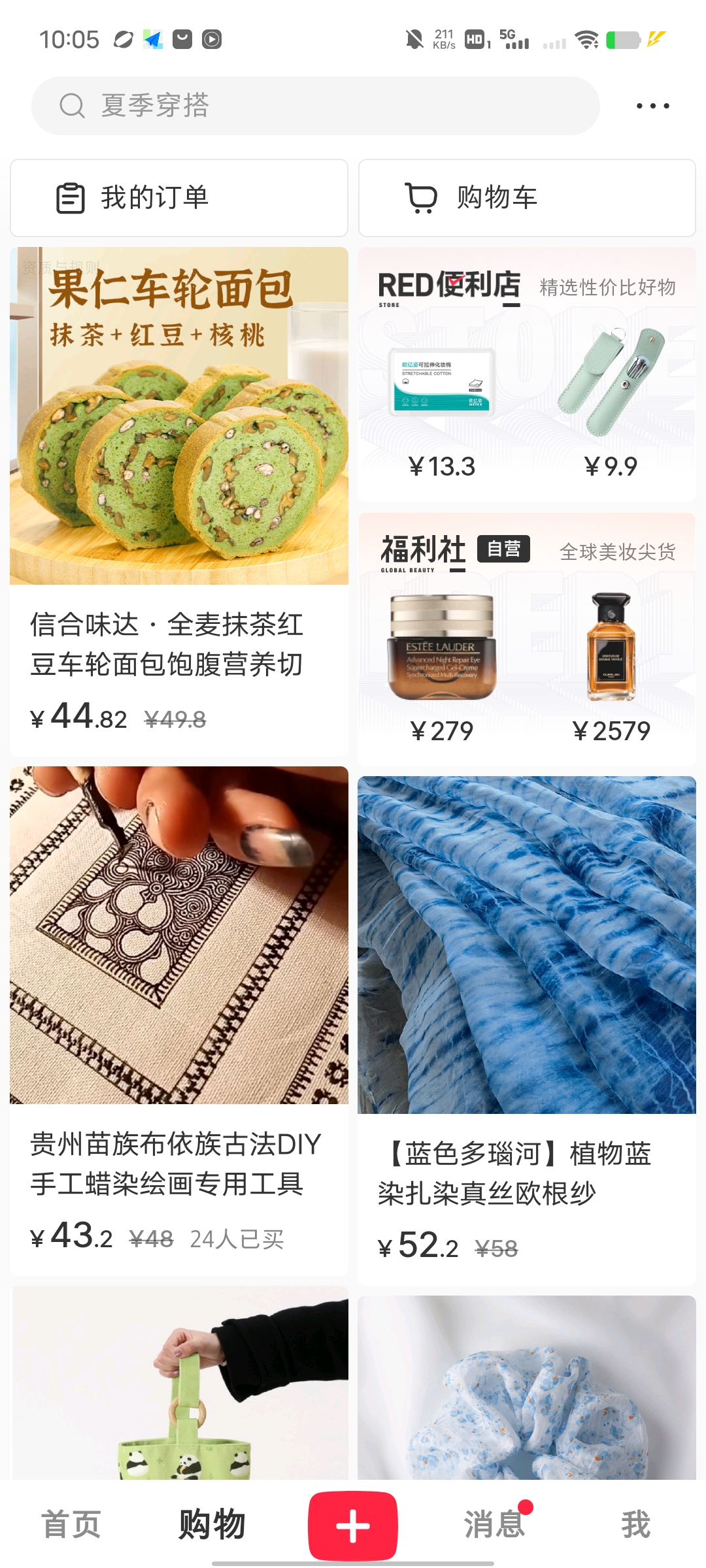View the 蓝色多瑙河 silk scarf product
Viewport: 706px width, 1568px height.
click(x=527, y=1030)
